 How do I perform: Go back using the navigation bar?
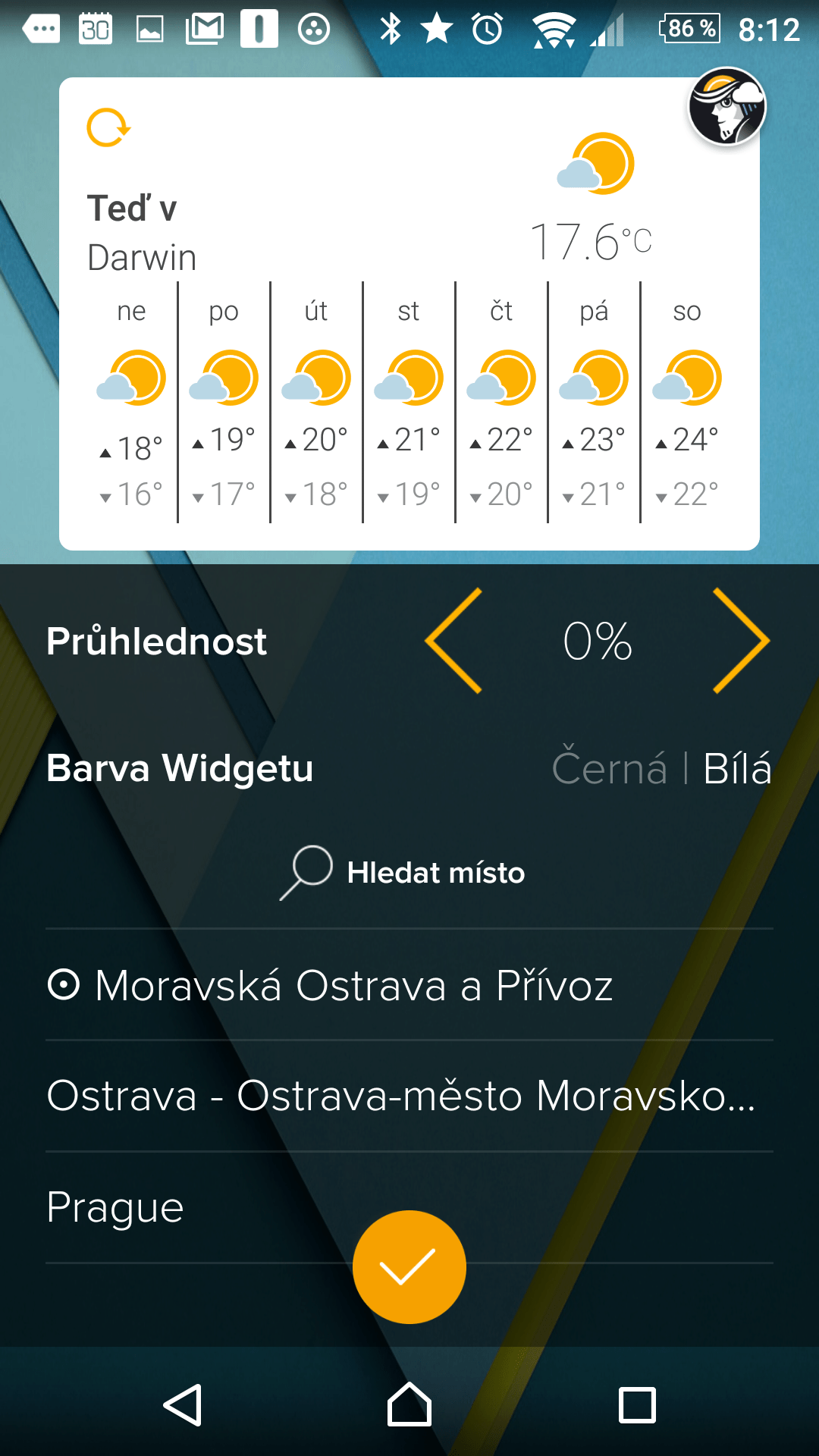183,1405
